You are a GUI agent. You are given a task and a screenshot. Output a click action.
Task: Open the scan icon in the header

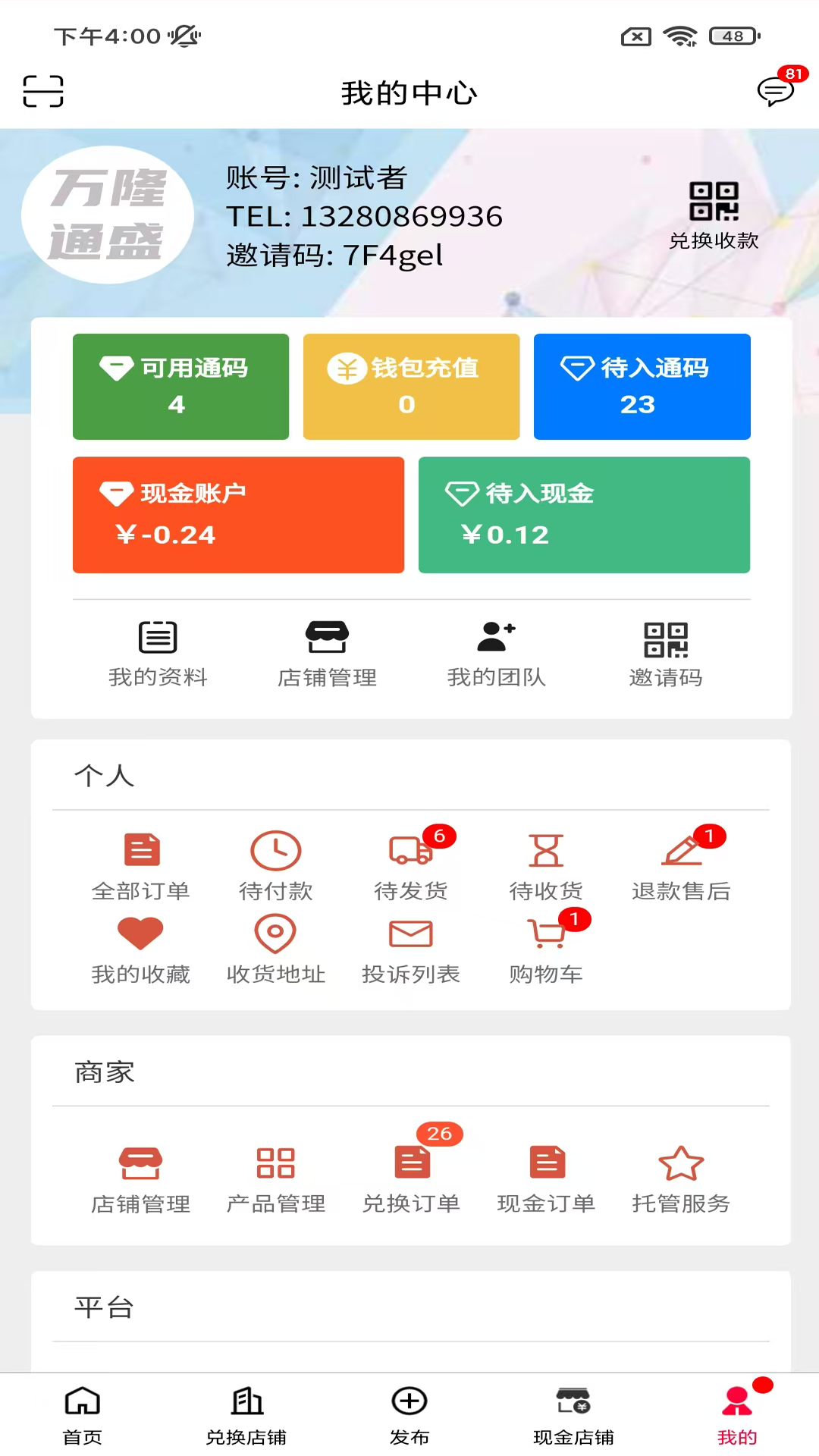[x=43, y=92]
